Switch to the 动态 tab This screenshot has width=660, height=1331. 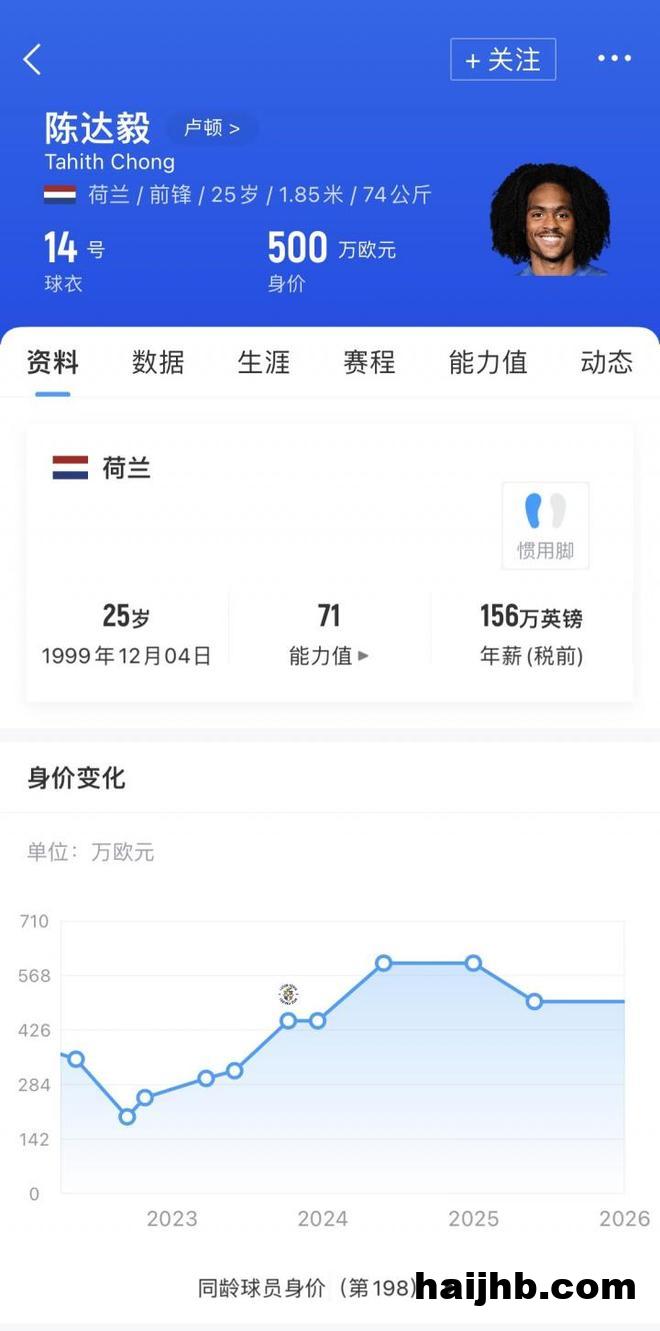[x=606, y=362]
